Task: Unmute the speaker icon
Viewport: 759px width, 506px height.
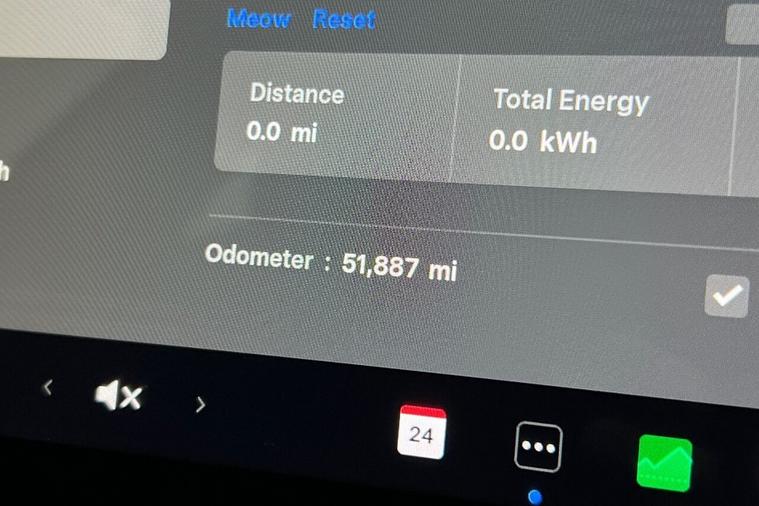Action: pos(118,397)
